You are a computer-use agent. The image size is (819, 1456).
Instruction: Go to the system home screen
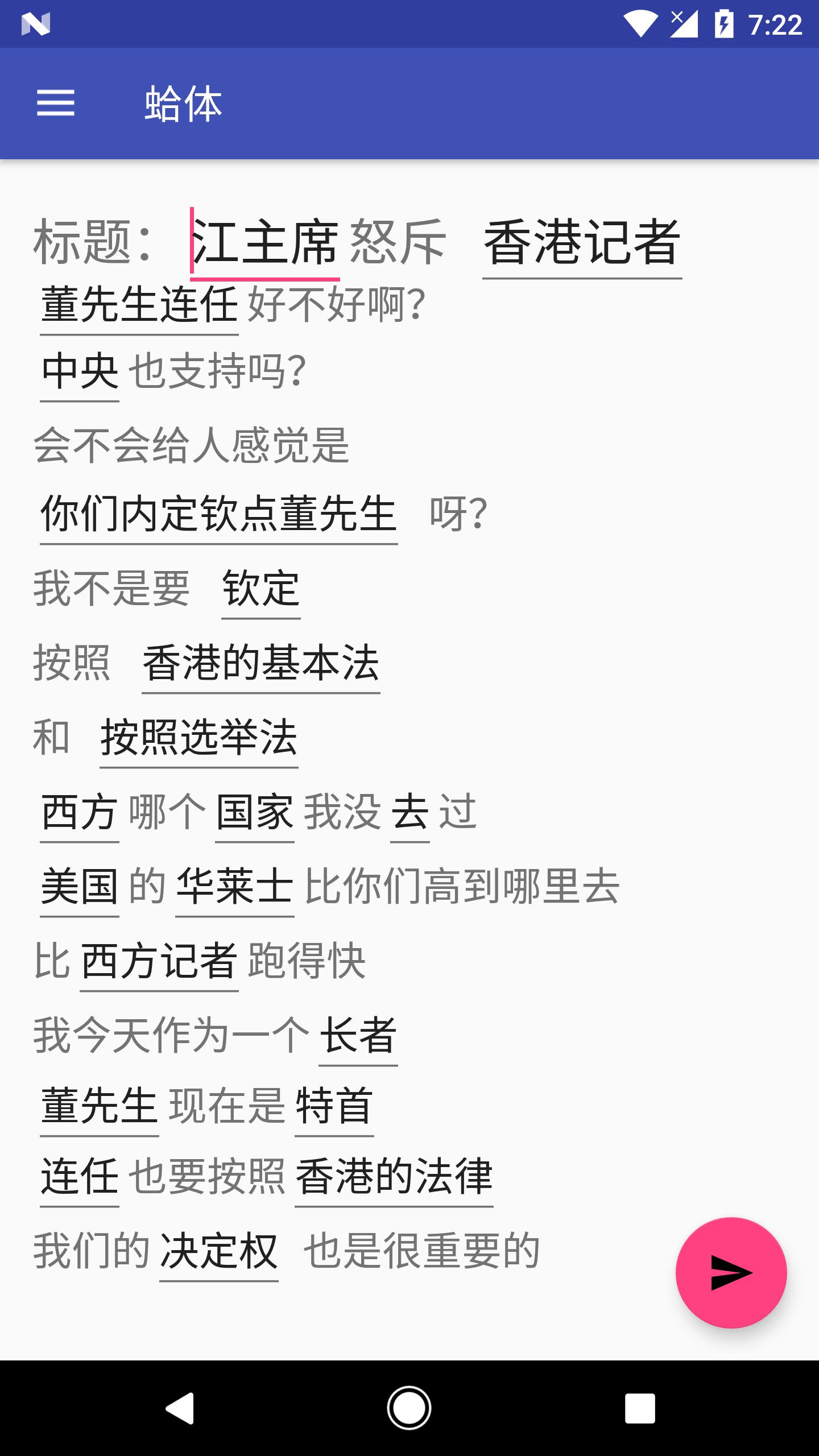coord(409,1408)
